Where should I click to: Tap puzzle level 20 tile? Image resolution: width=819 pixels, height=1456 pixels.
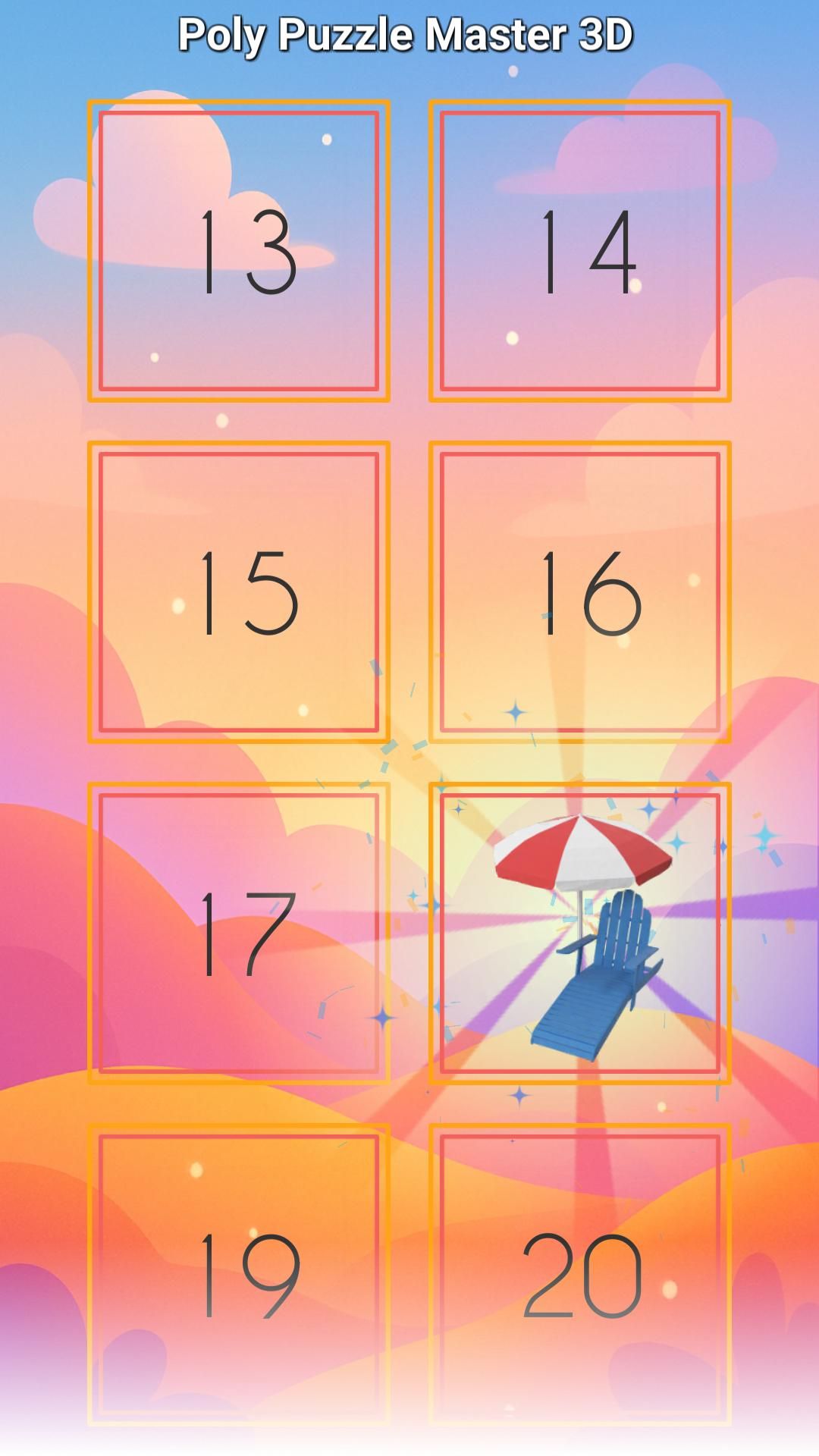(580, 1275)
